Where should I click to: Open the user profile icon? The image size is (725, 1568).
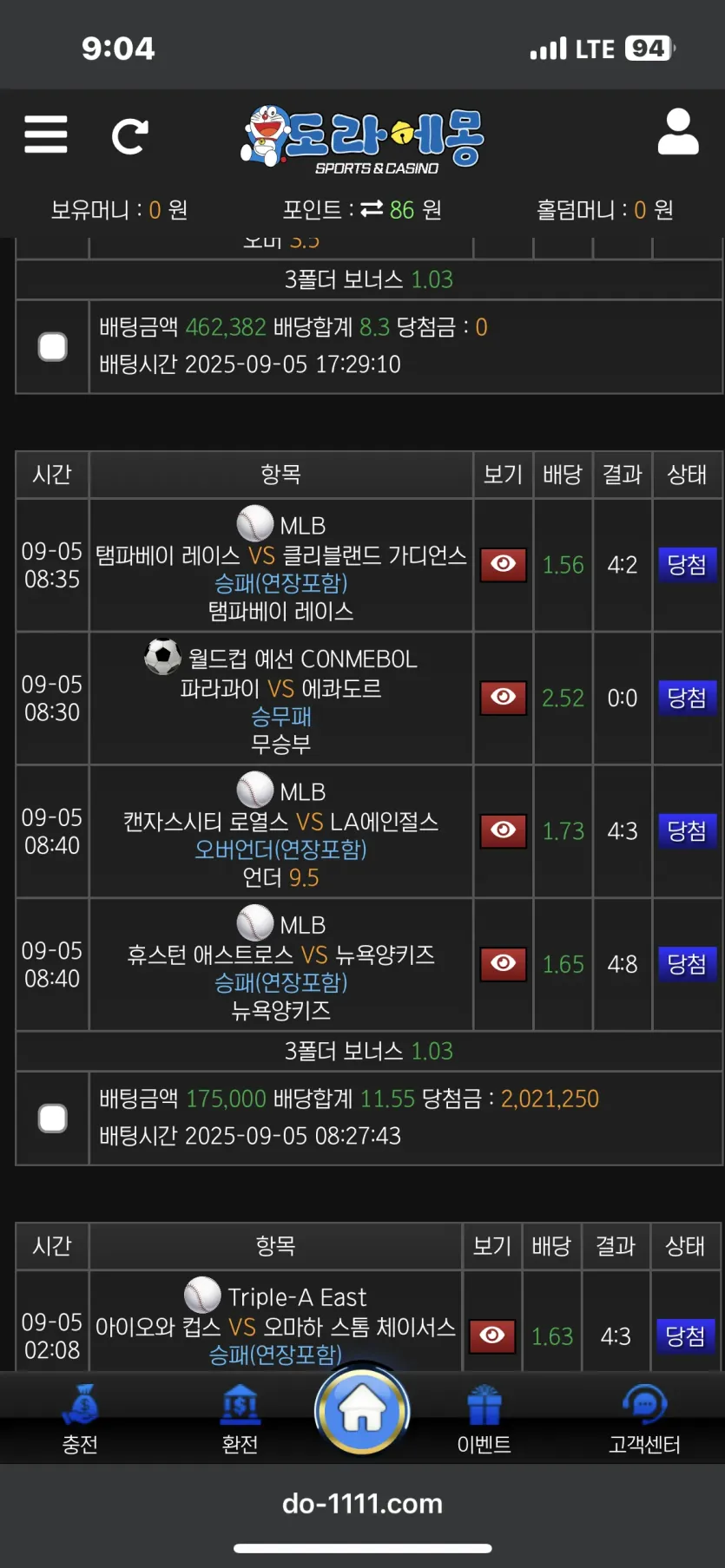tap(678, 132)
